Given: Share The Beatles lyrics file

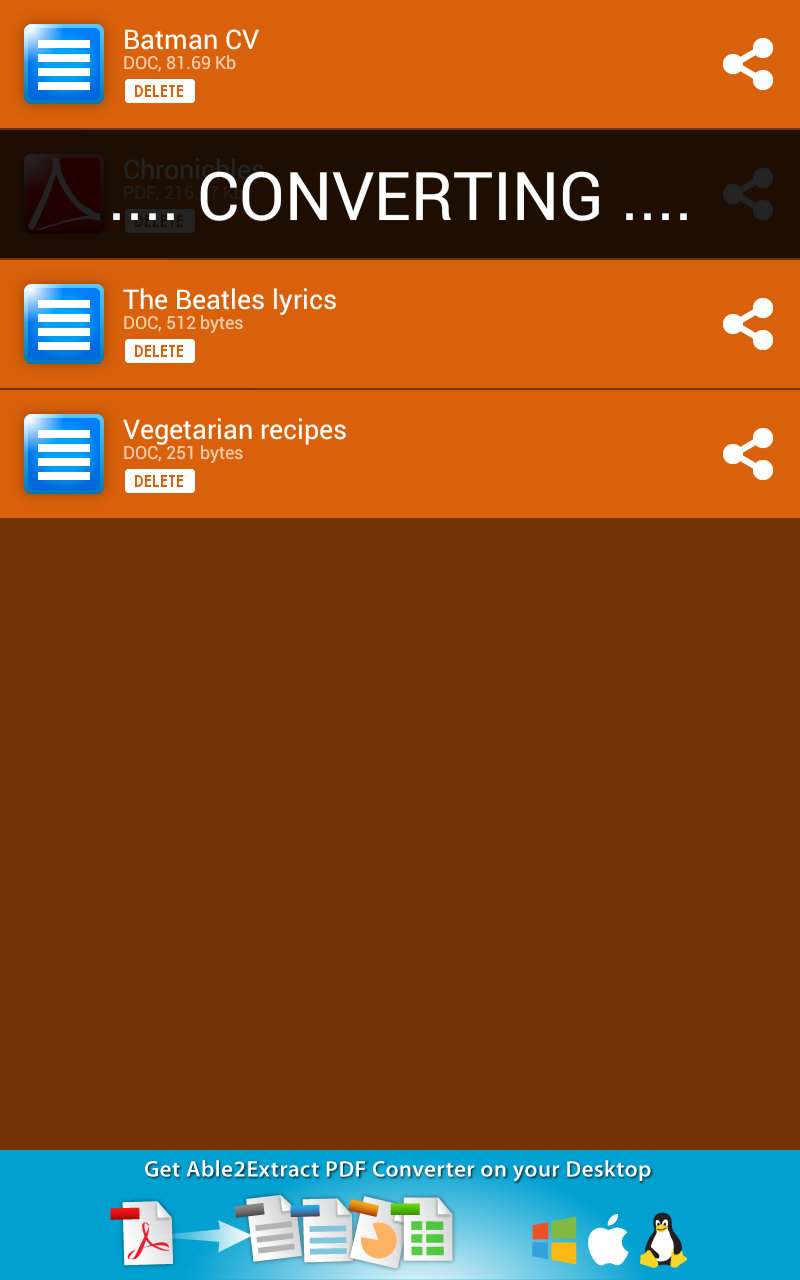Looking at the screenshot, I should [748, 323].
